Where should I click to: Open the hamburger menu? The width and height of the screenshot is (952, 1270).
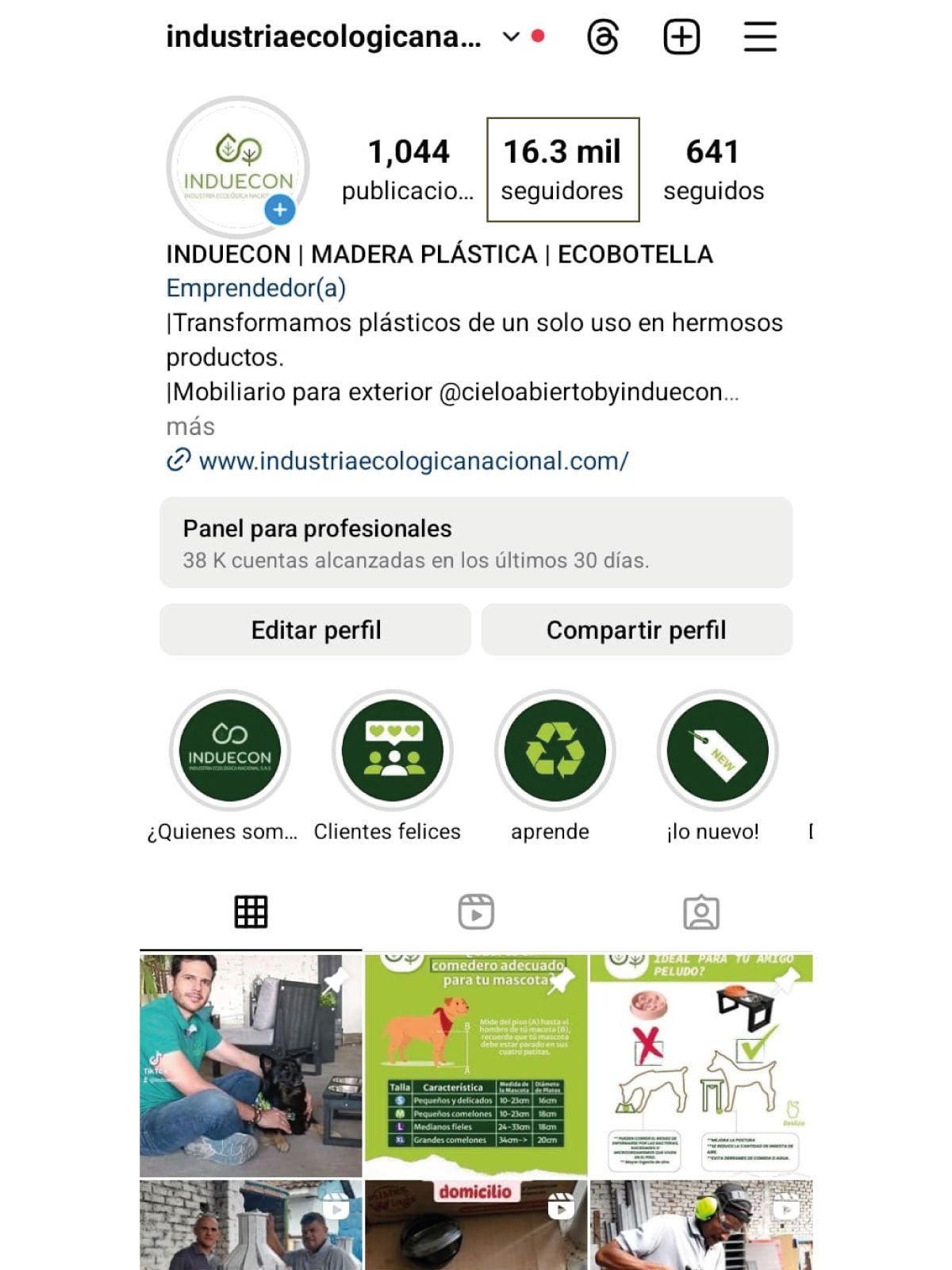pyautogui.click(x=759, y=37)
